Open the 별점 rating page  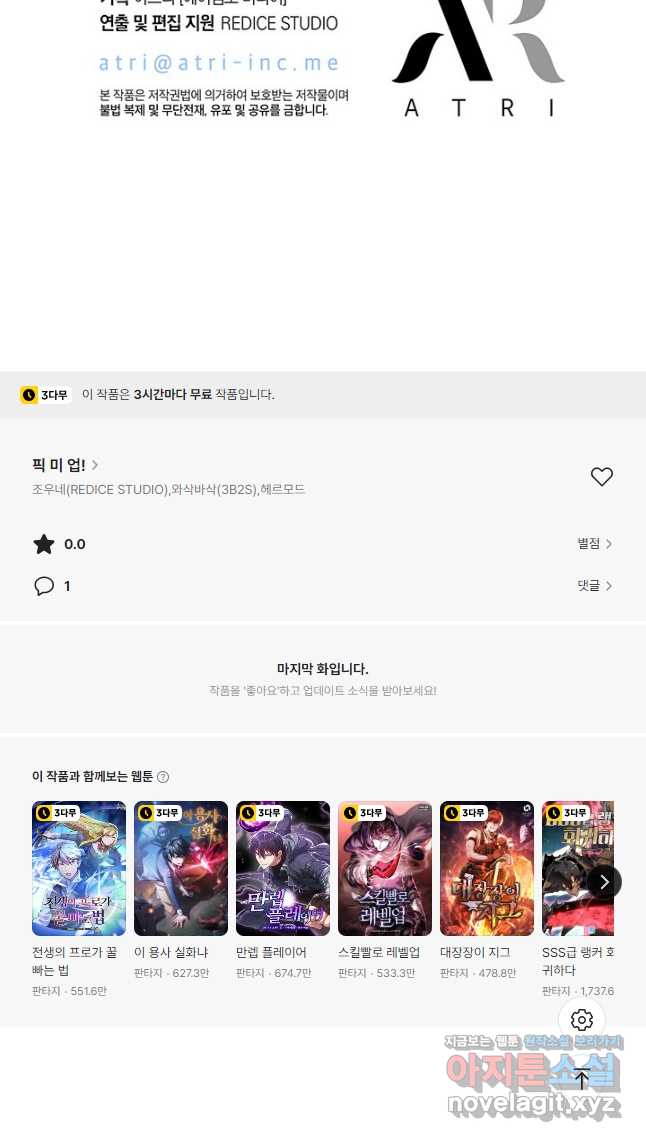click(x=594, y=544)
